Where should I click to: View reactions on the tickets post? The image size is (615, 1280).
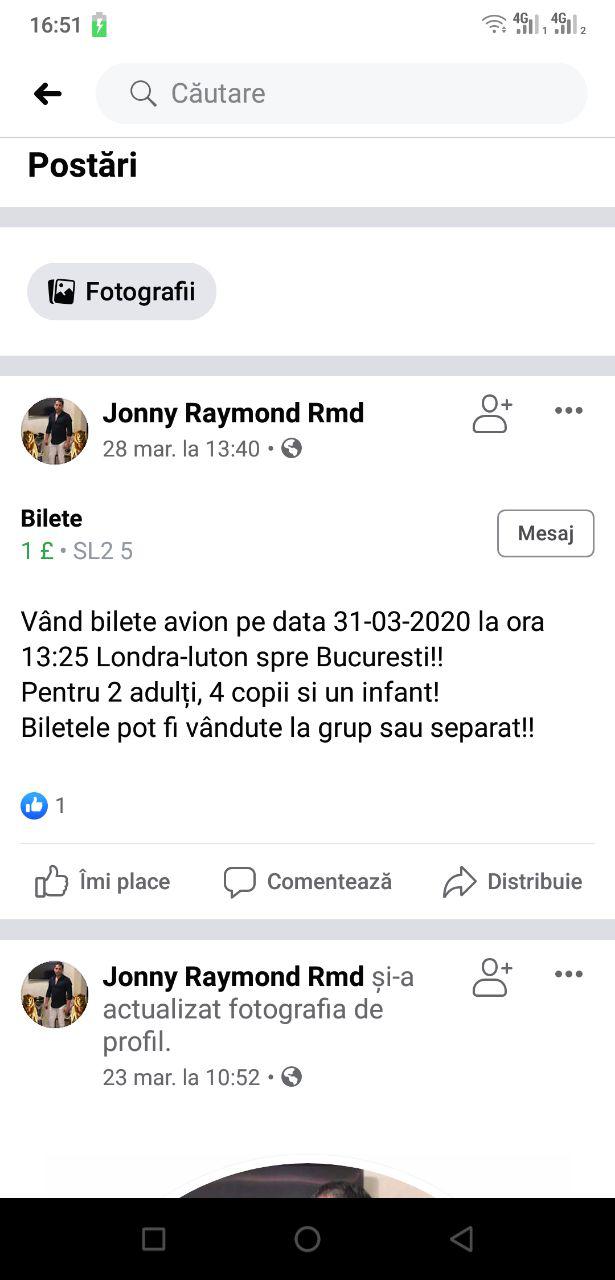point(43,805)
